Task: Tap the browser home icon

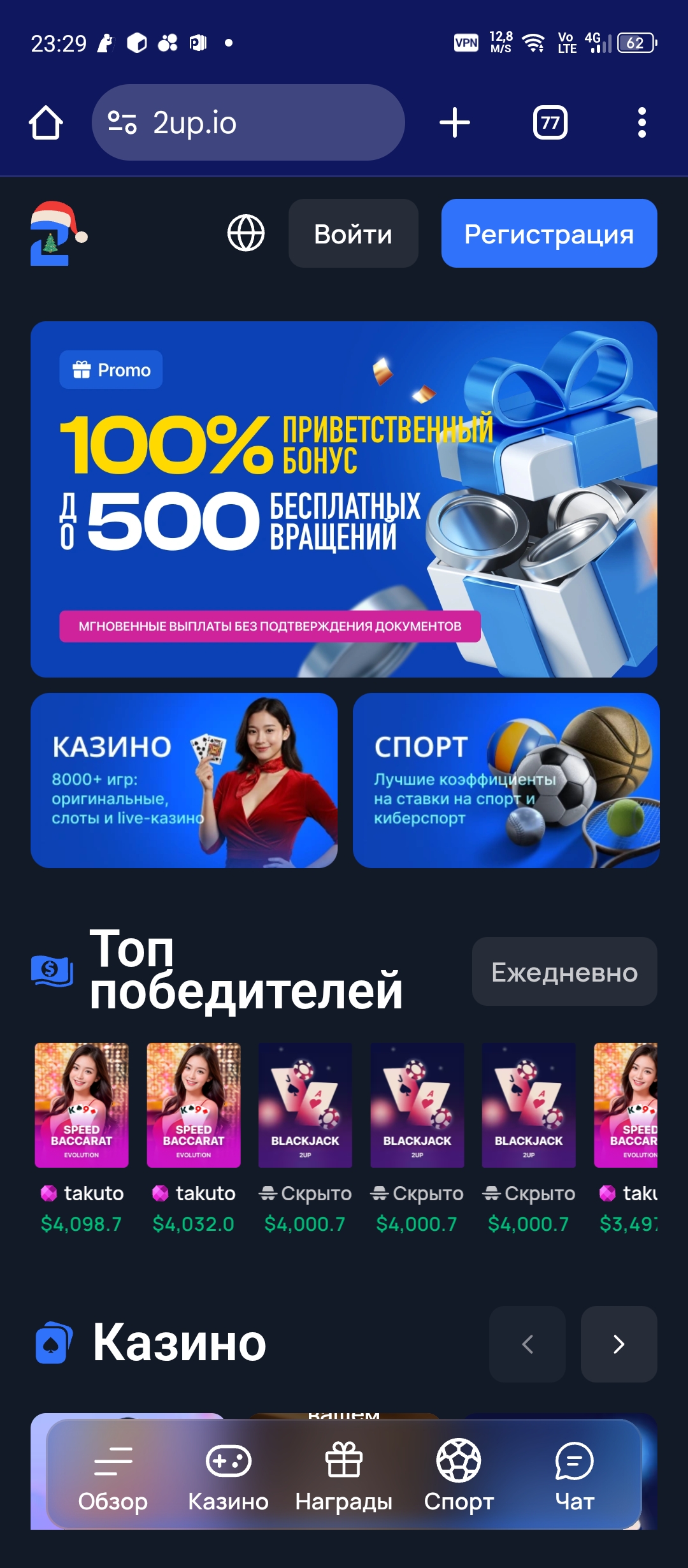Action: click(x=46, y=122)
